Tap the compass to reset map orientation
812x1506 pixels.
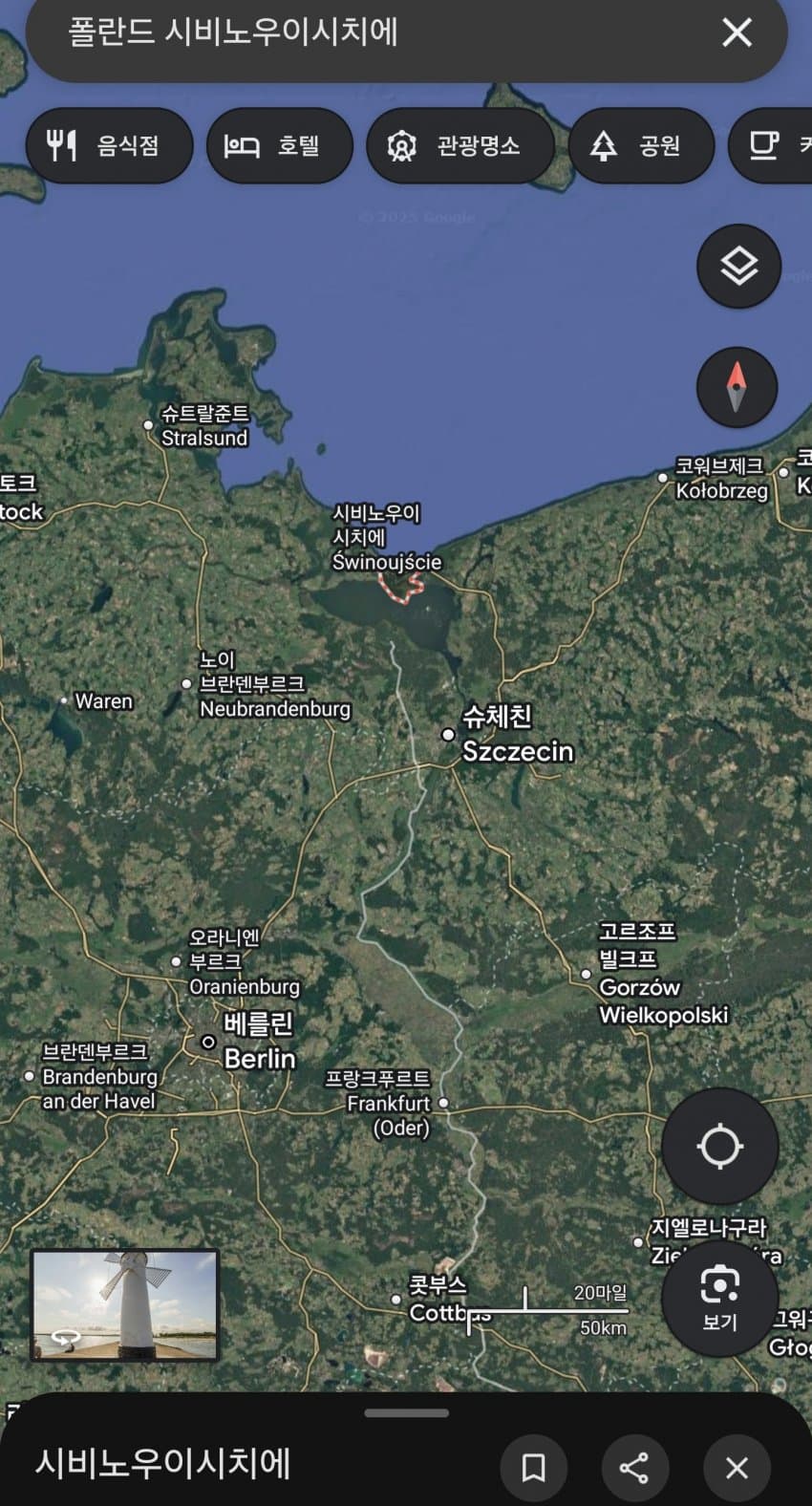coord(737,387)
